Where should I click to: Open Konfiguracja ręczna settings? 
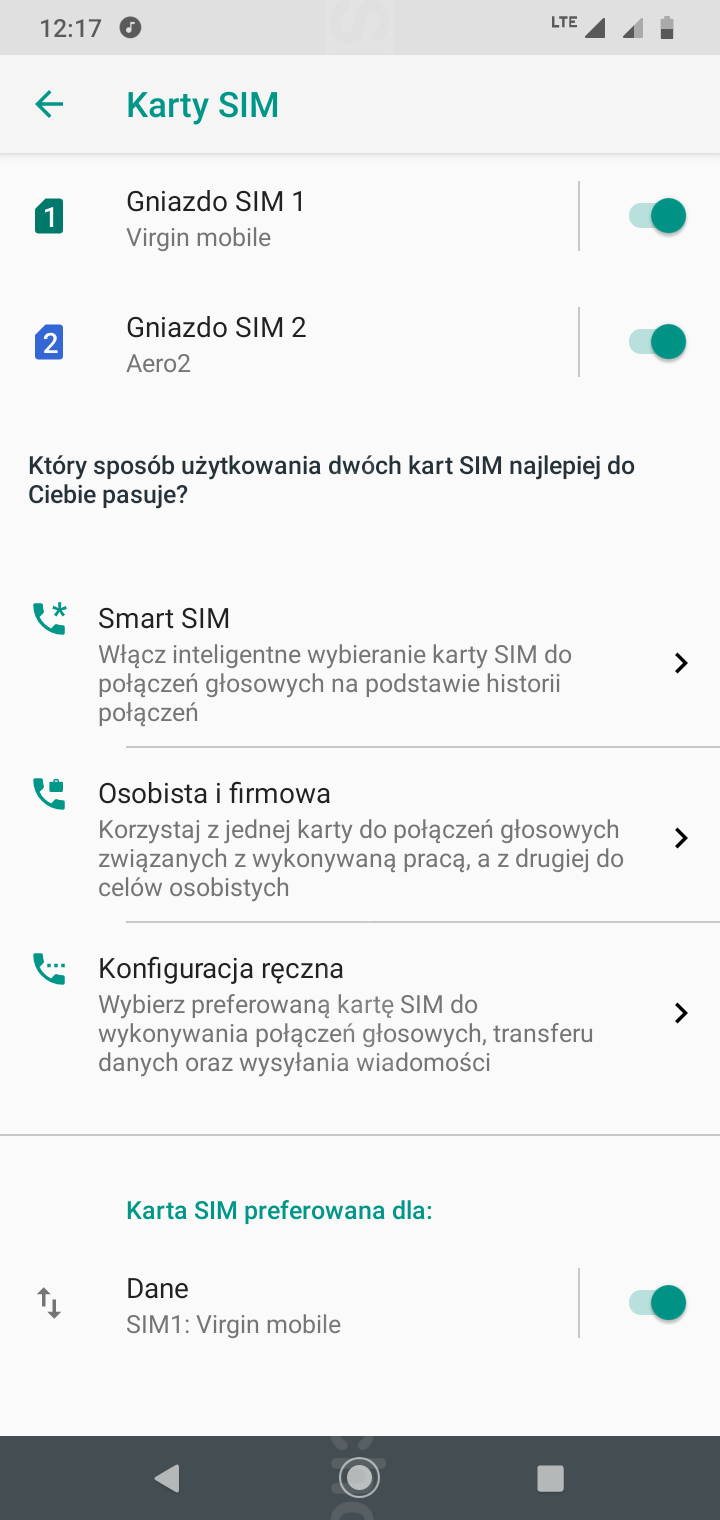(x=360, y=1012)
